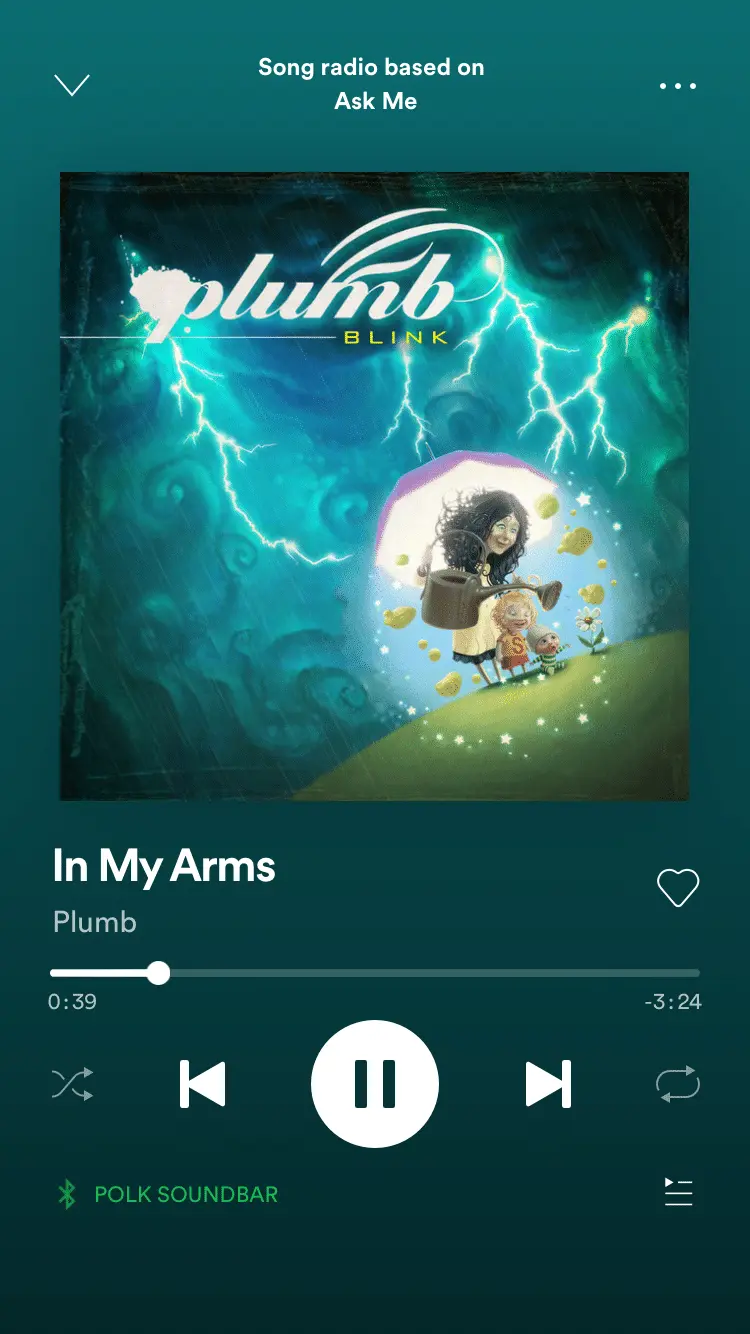Open the artist Plumb
This screenshot has width=750, height=1334.
pyautogui.click(x=95, y=922)
